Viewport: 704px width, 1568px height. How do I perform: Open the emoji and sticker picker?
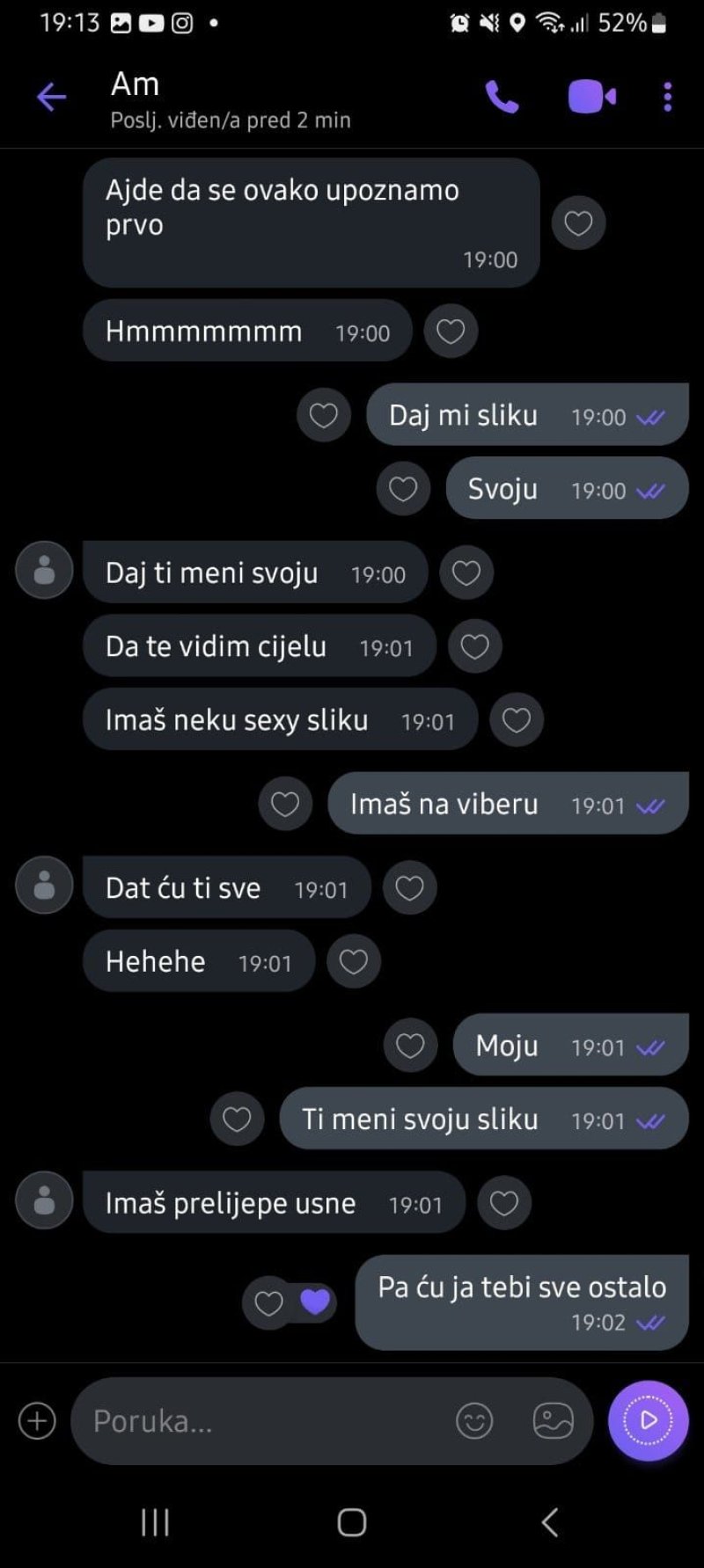474,1421
